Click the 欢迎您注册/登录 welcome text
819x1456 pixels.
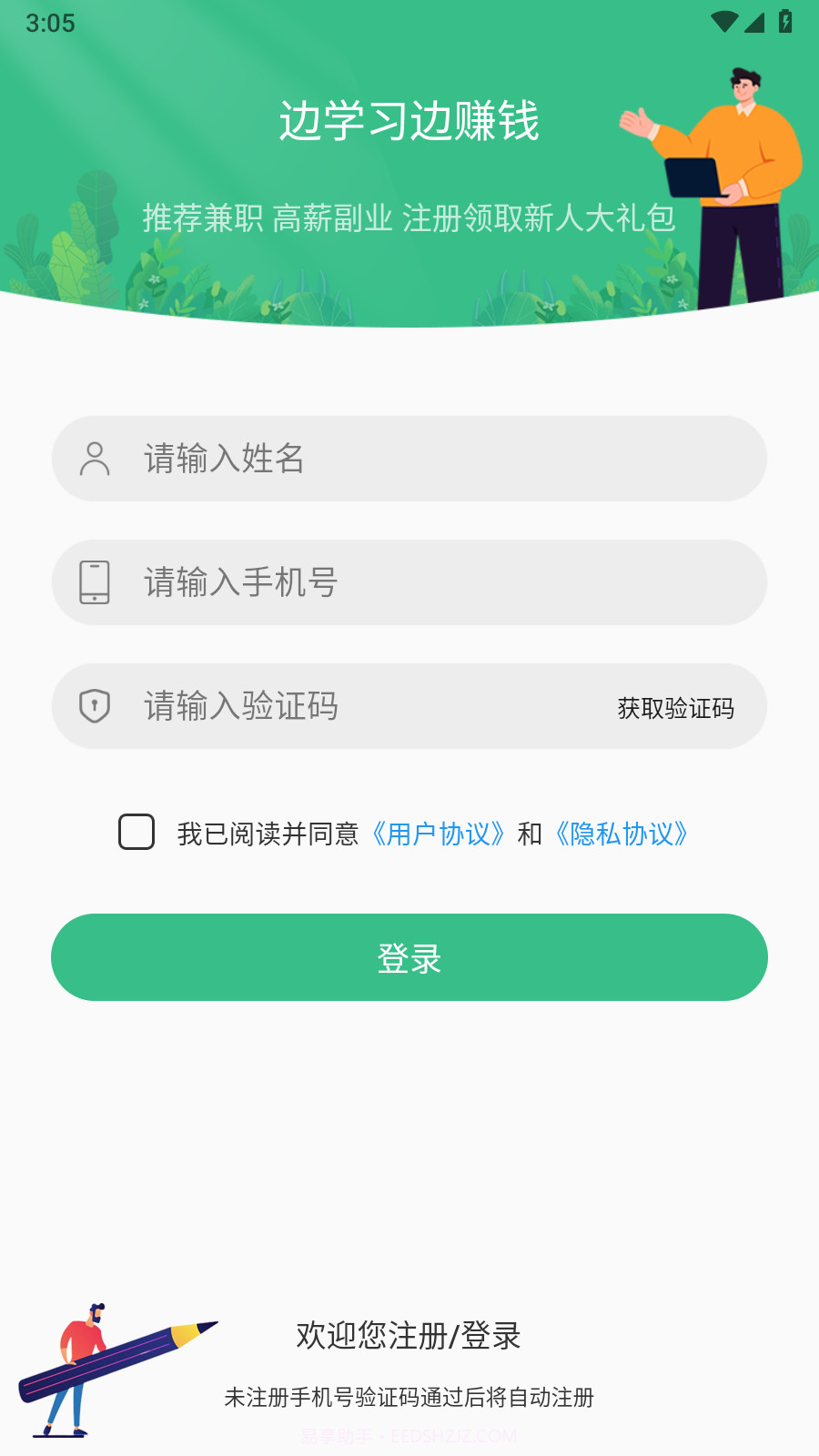(409, 1336)
